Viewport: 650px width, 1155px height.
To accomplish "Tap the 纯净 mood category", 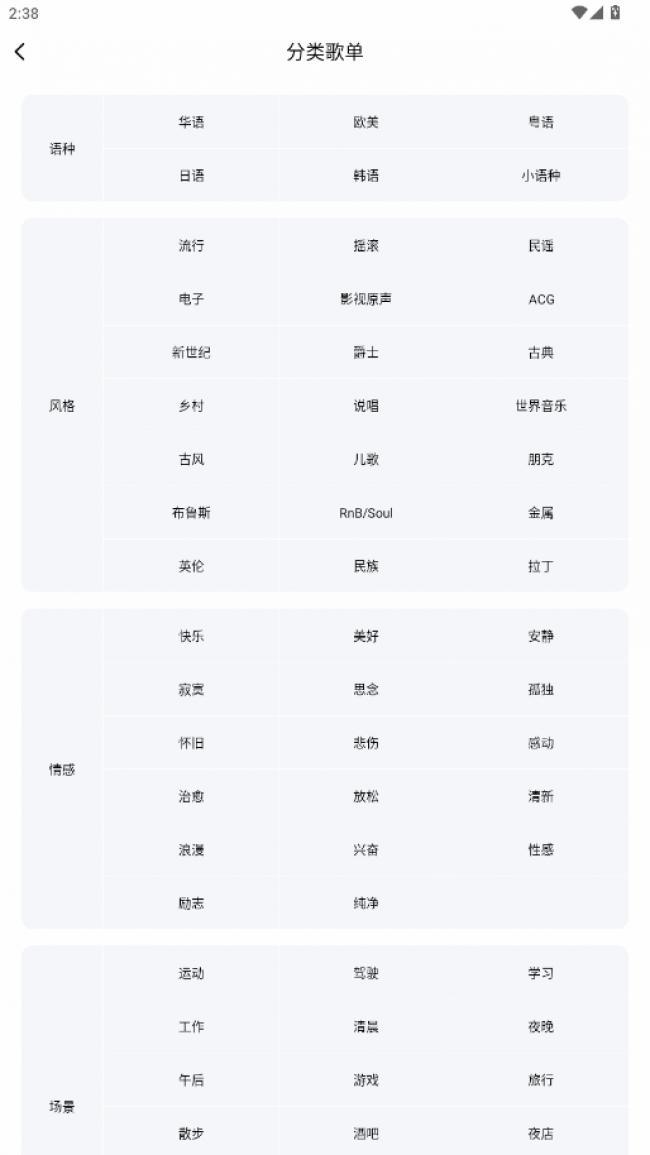I will [366, 903].
